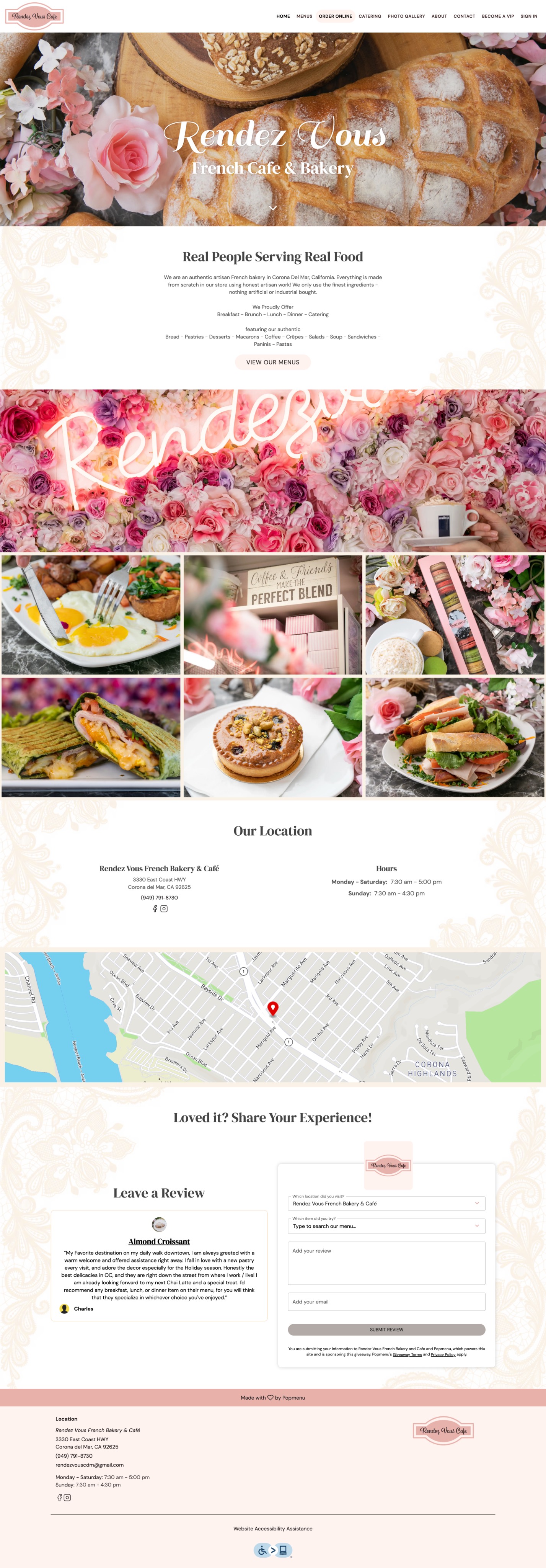
Task: Open Instagram icon under Our Location
Action: (164, 909)
